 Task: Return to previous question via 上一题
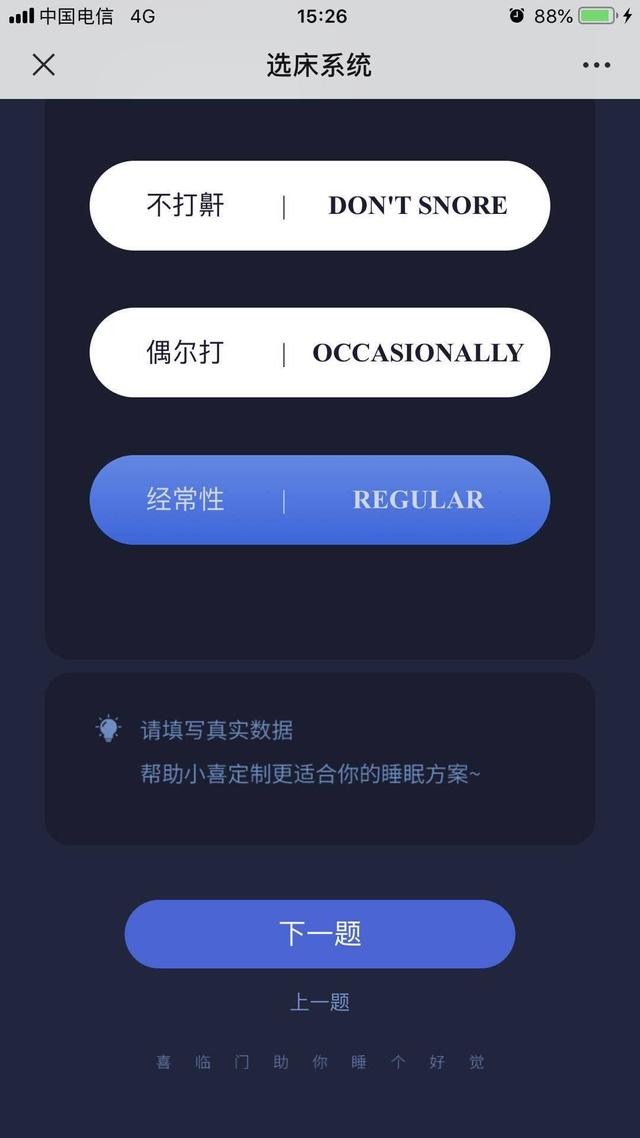coord(319,1002)
